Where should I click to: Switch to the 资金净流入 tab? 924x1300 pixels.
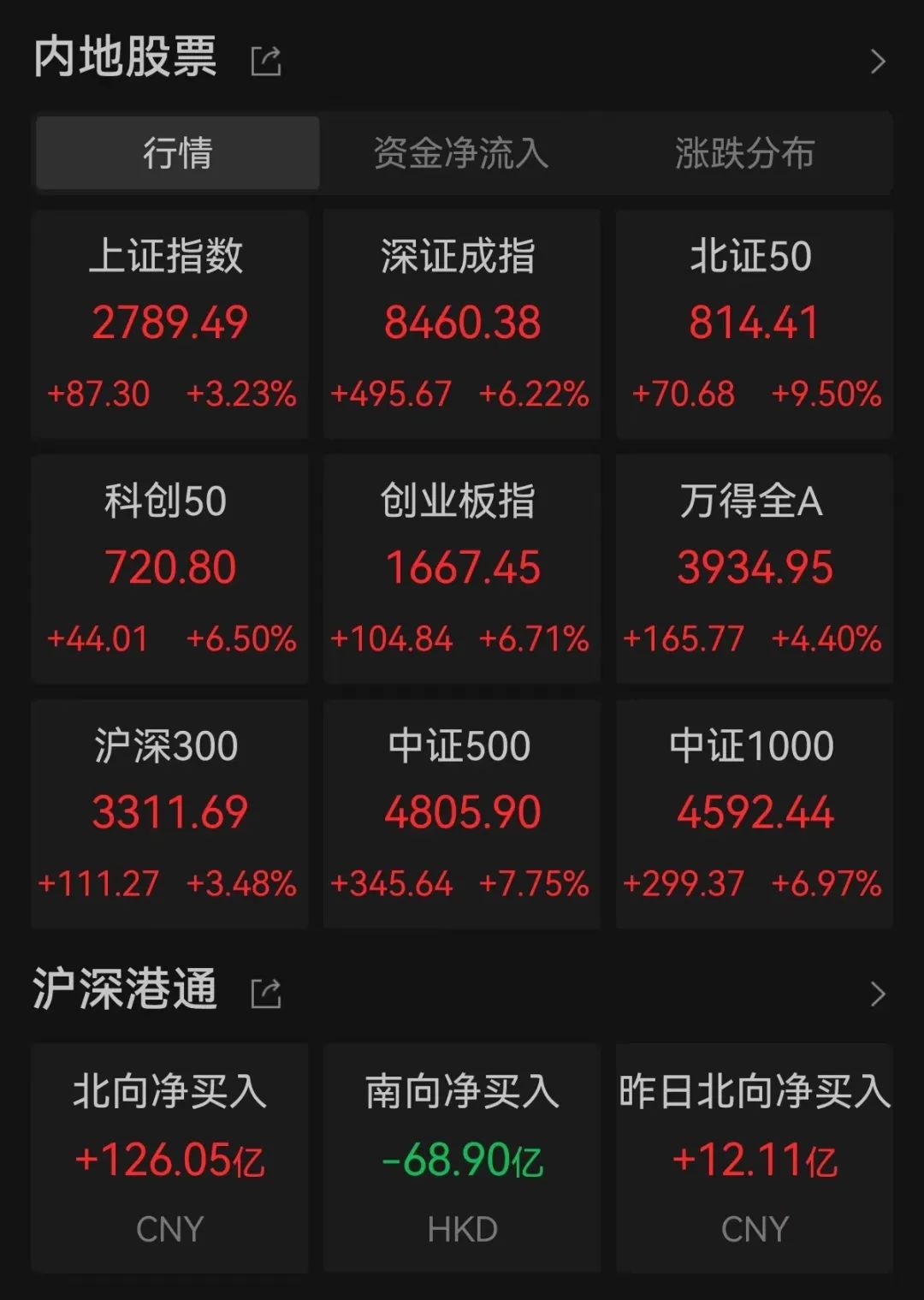click(x=461, y=154)
